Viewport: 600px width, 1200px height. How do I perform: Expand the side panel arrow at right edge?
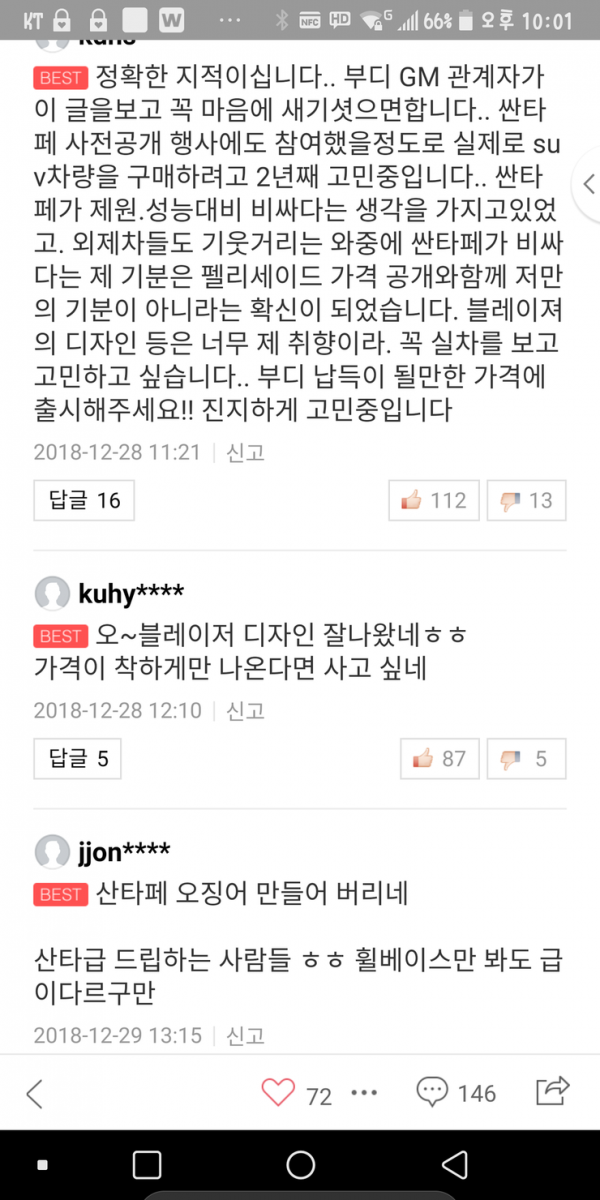pyautogui.click(x=588, y=183)
